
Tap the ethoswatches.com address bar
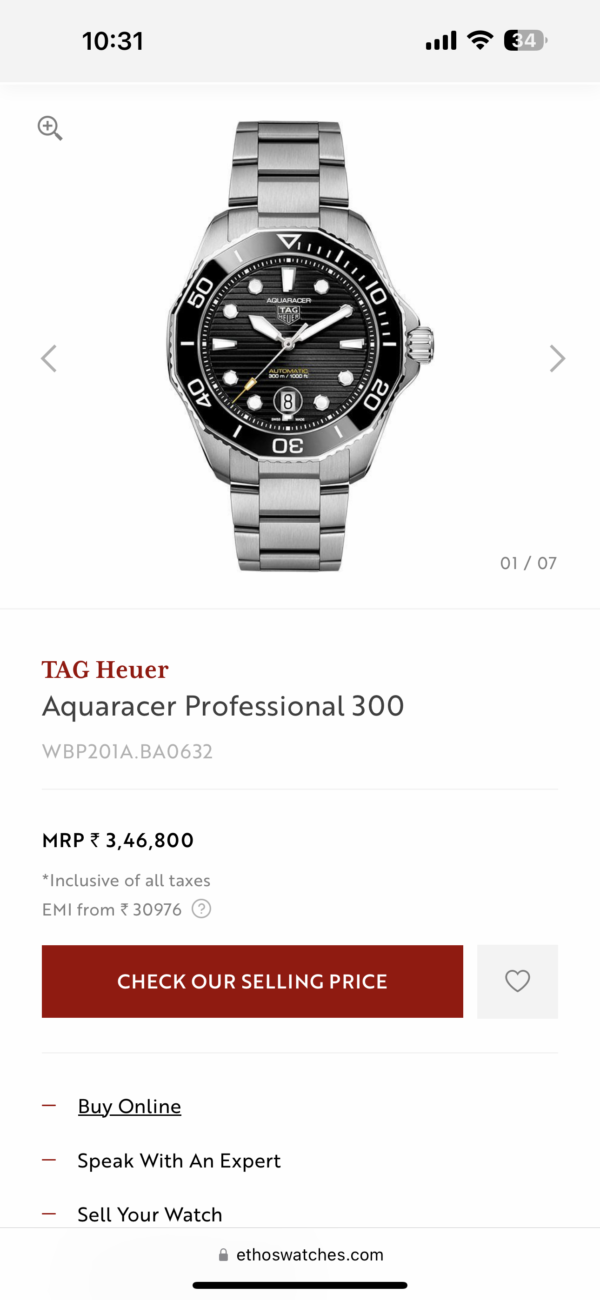click(x=300, y=1254)
